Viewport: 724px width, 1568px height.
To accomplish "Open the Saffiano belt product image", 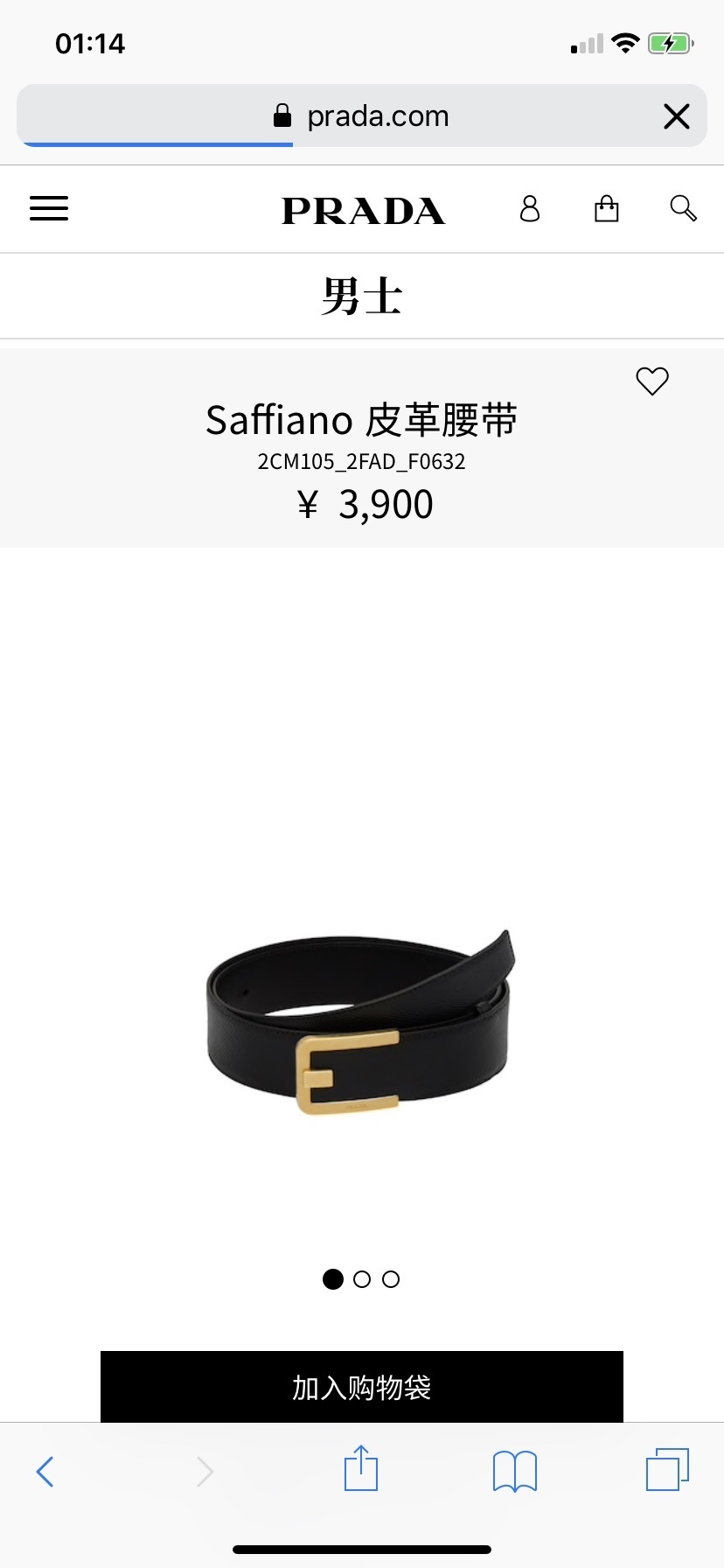I will tap(360, 1019).
